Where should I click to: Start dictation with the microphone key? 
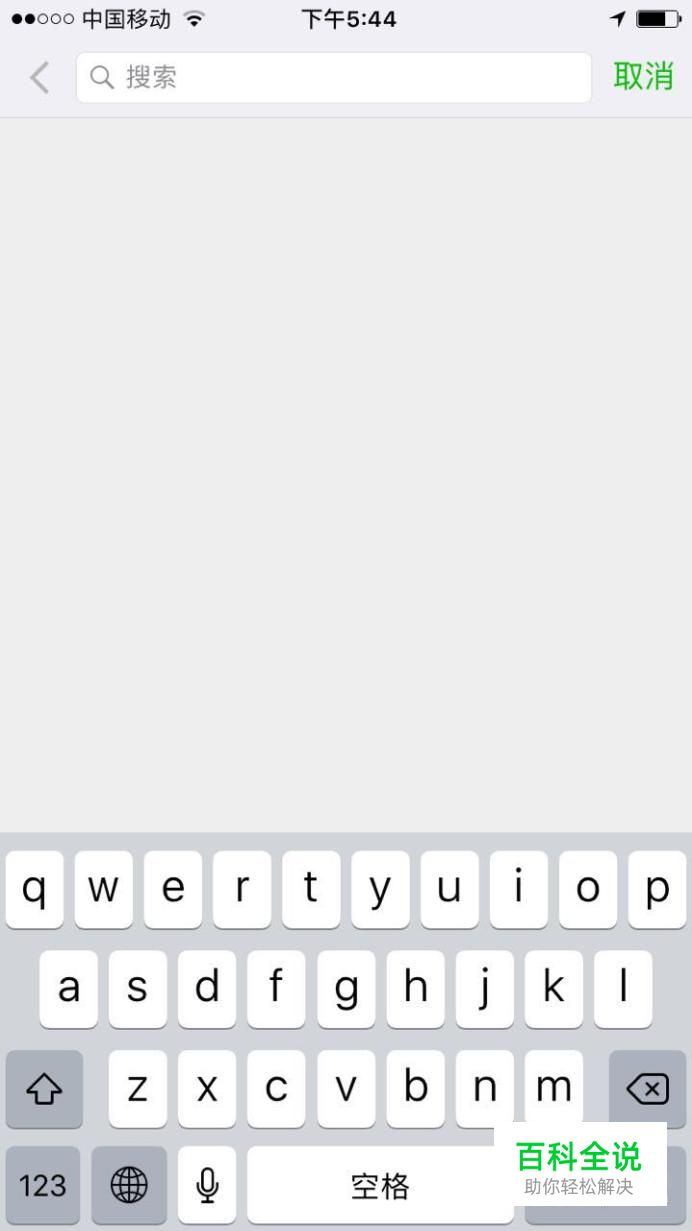[207, 1186]
